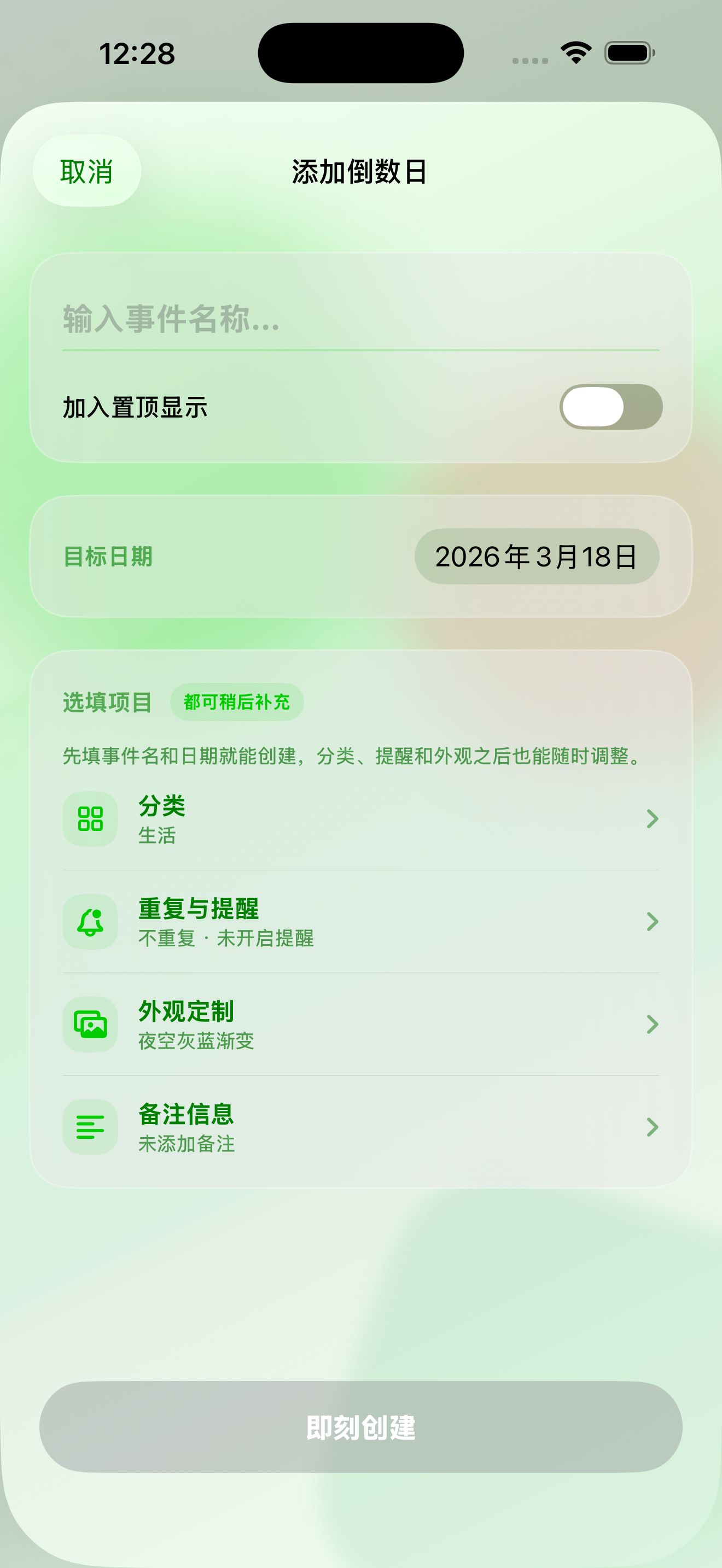722x1568 pixels.
Task: Focus the 输入事件名称 text field
Action: 359,319
